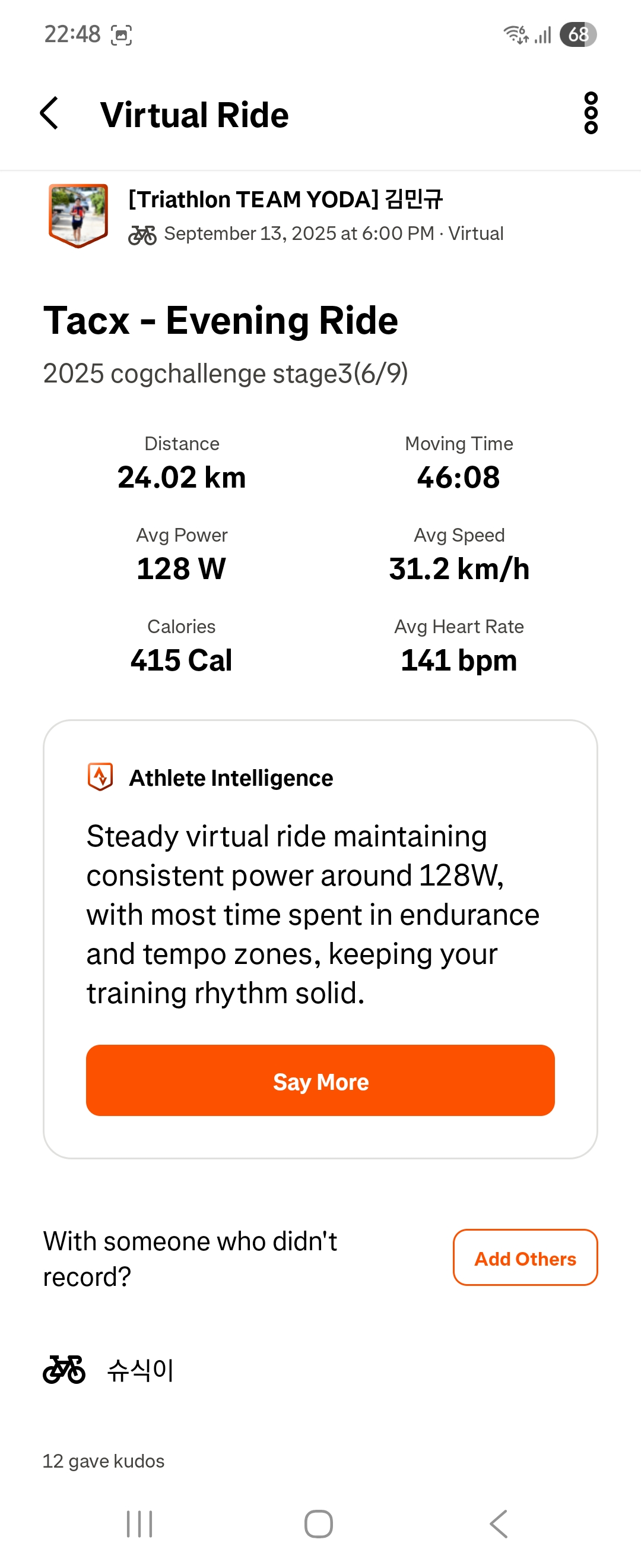Go back using the top-left arrow
The image size is (641, 1568).
49,113
